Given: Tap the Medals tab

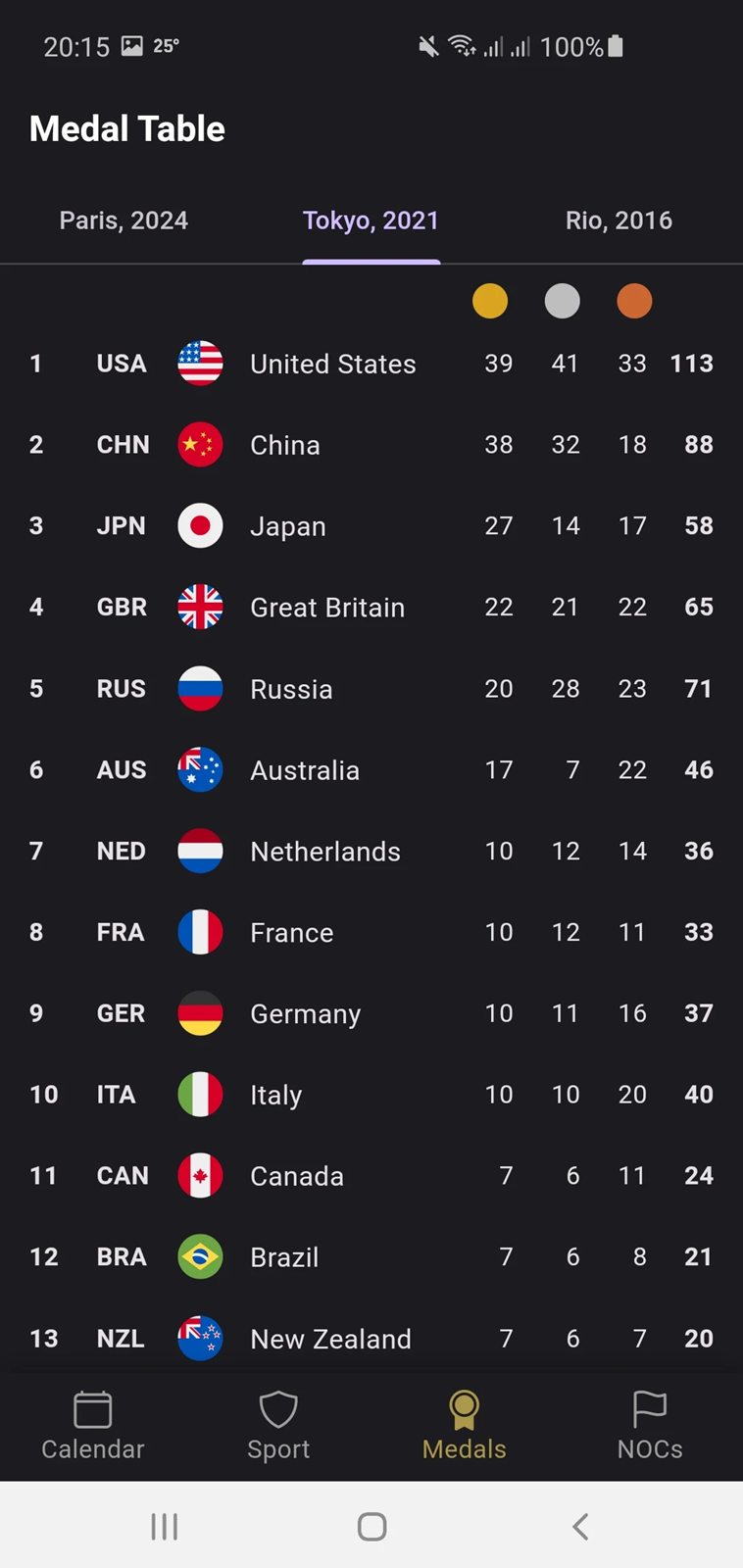Looking at the screenshot, I should (x=464, y=1426).
